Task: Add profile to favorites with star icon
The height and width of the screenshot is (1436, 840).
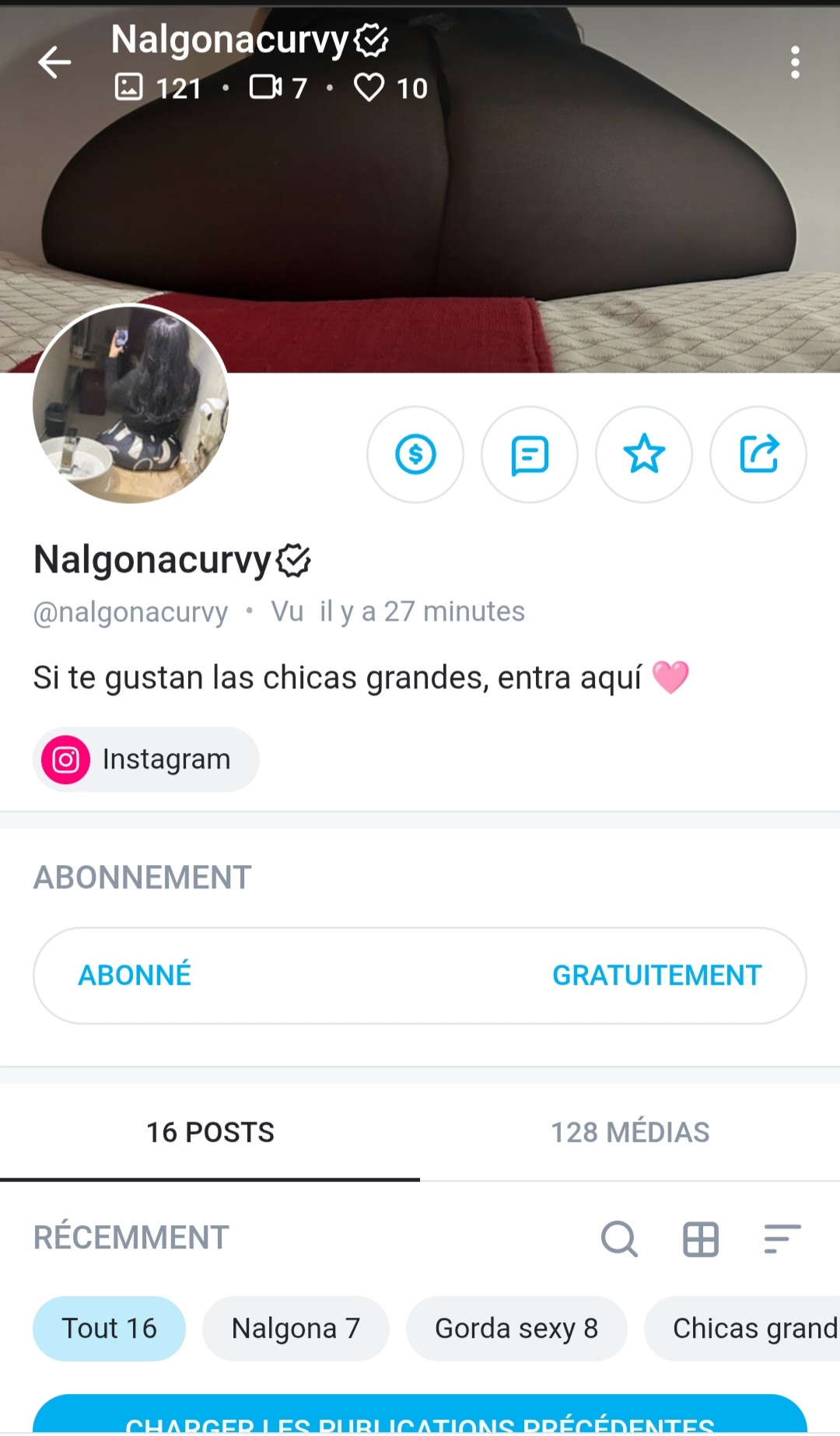Action: click(x=644, y=454)
